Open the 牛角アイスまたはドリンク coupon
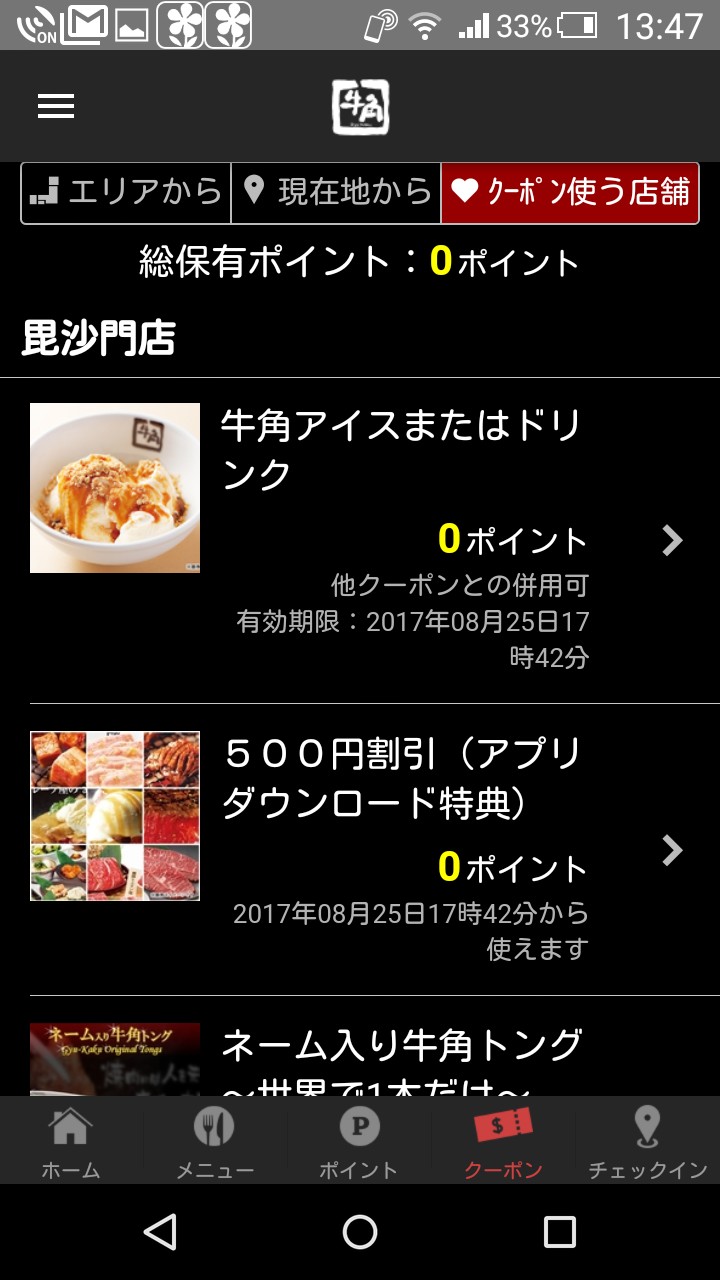The height and width of the screenshot is (1280, 720). pos(360,540)
